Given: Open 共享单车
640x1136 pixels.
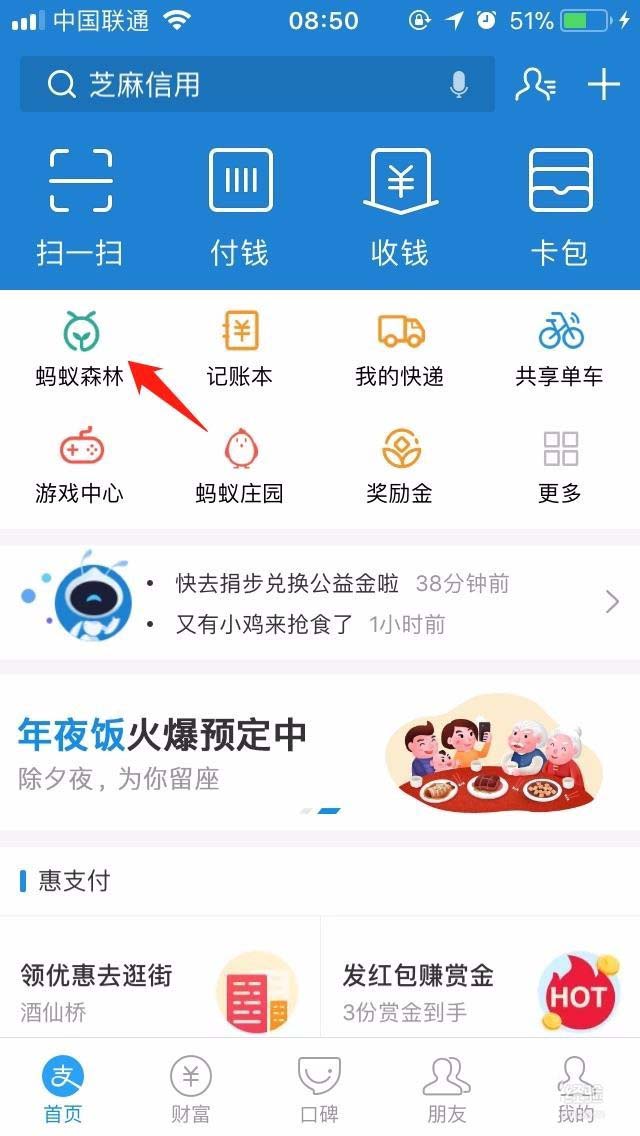Looking at the screenshot, I should [560, 348].
